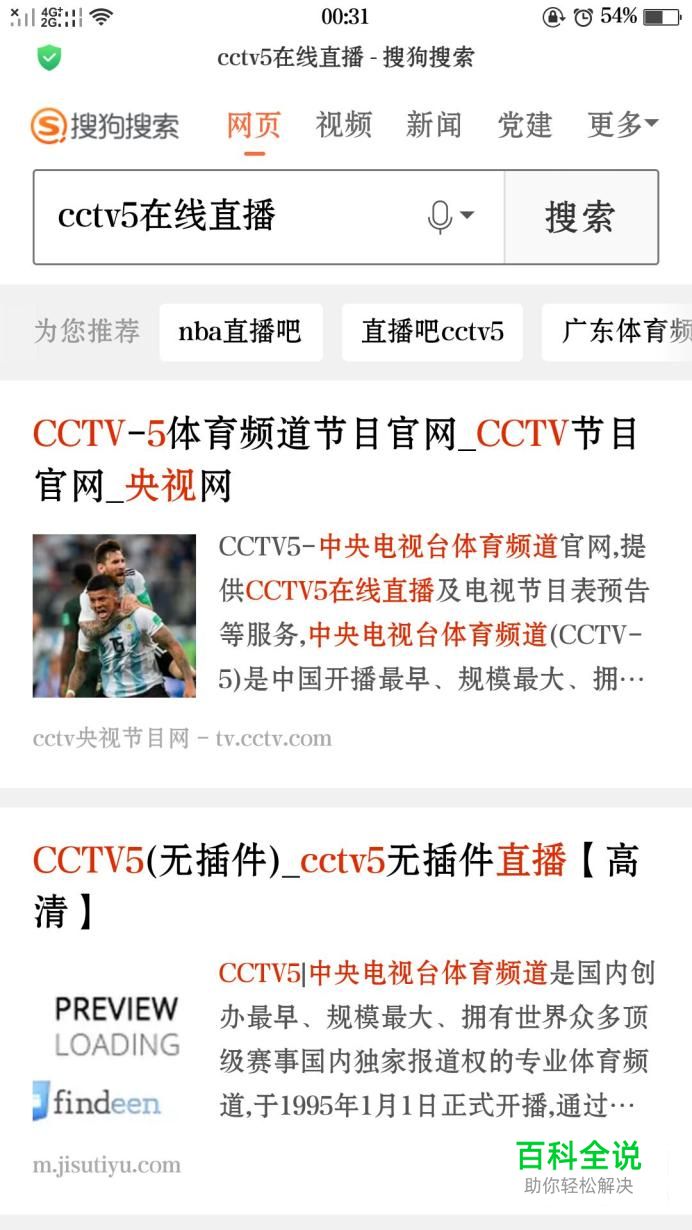The height and width of the screenshot is (1230, 692).
Task: Switch to the 视频 tab
Action: tap(343, 125)
